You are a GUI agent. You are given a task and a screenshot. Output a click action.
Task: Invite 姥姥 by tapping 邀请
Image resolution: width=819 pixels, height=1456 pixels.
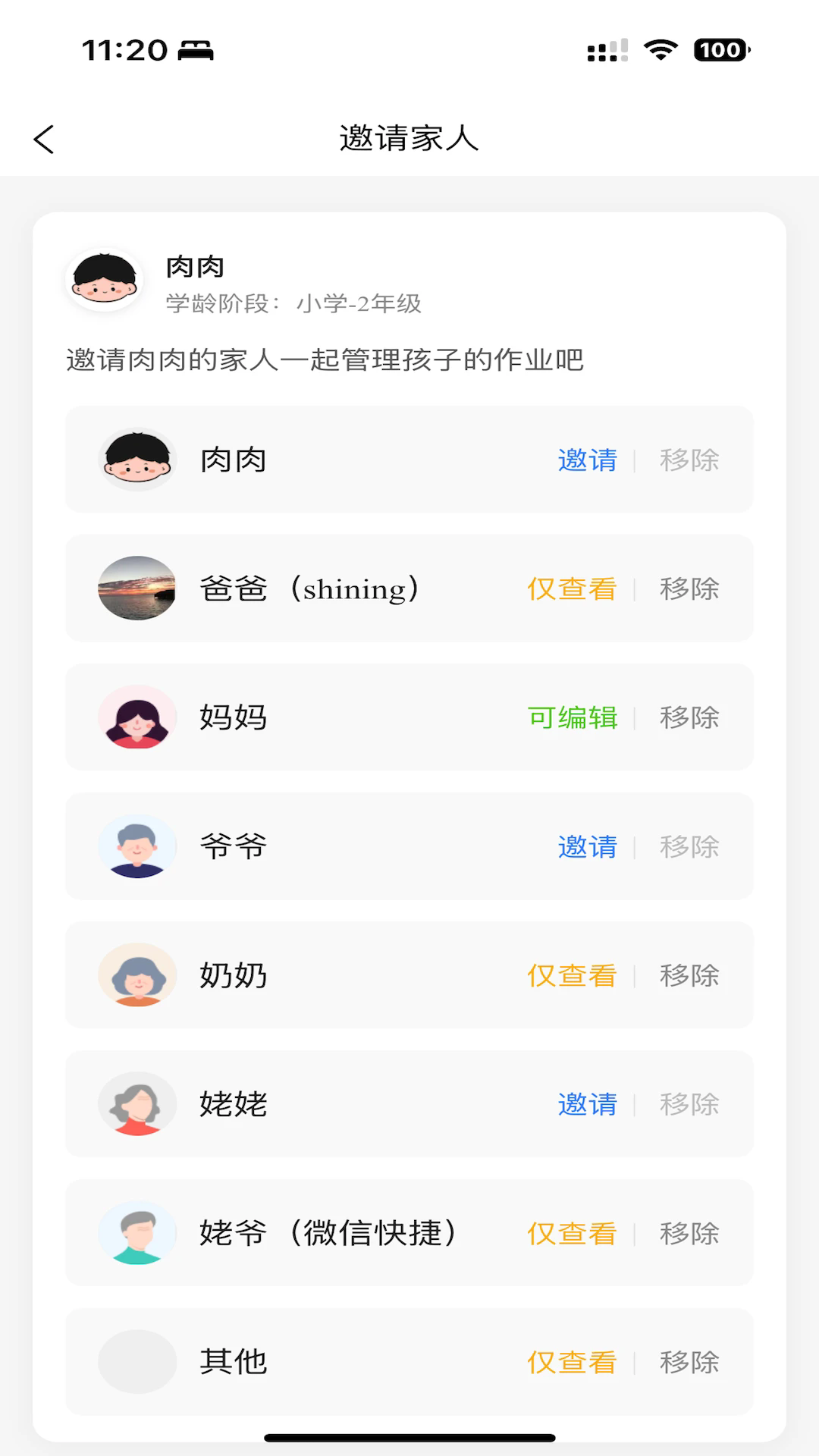pyautogui.click(x=588, y=1104)
